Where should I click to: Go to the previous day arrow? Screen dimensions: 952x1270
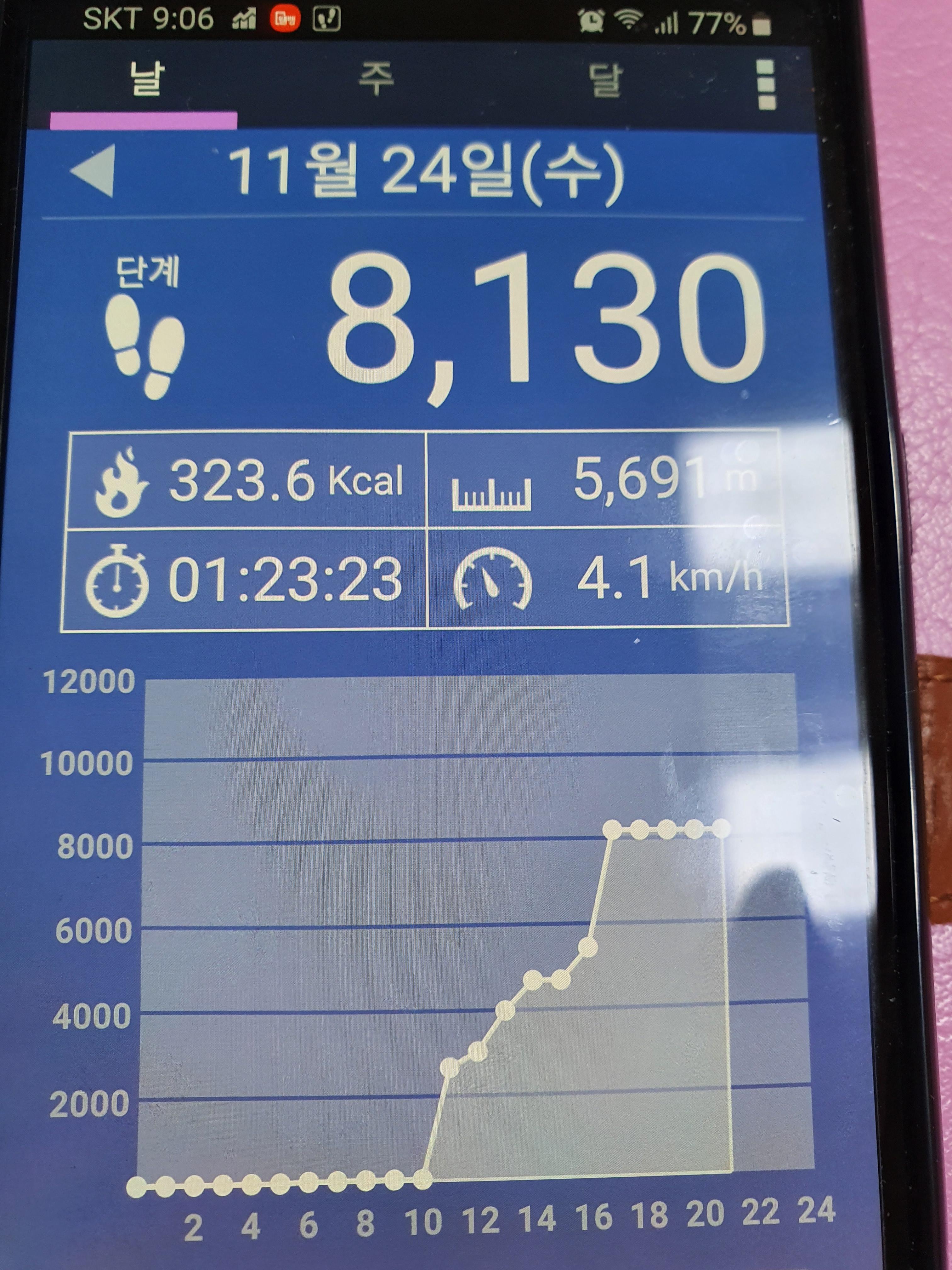point(94,170)
